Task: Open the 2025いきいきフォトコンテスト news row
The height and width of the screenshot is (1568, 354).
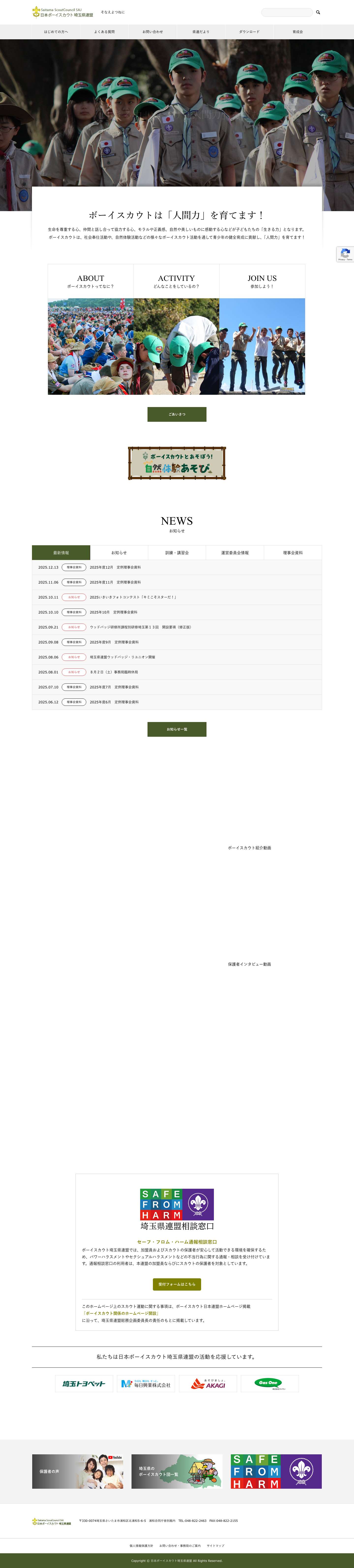Action: point(133,597)
